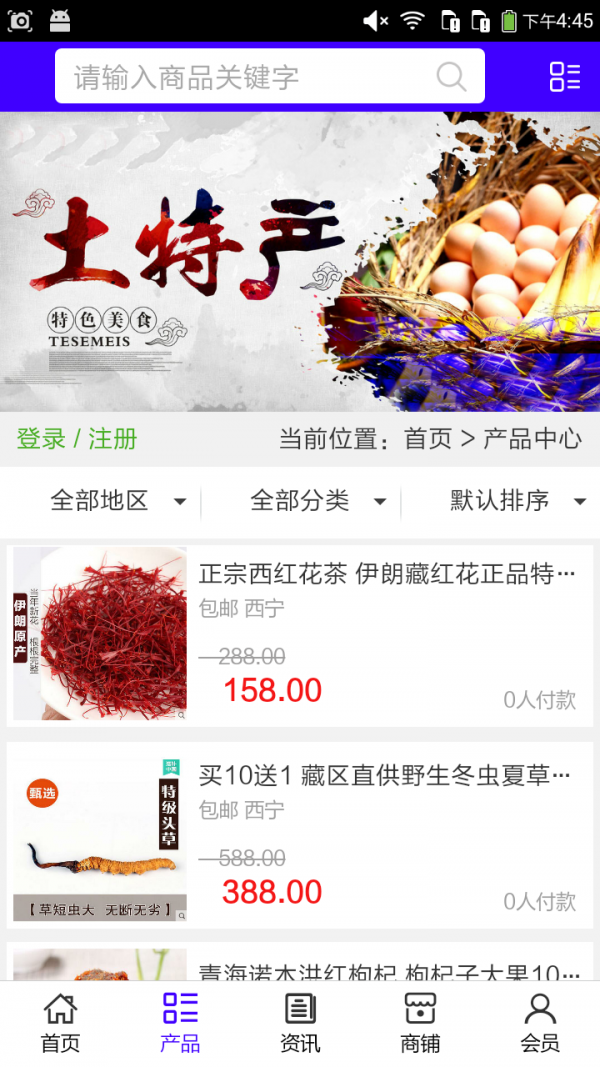The height and width of the screenshot is (1067, 600).
Task: Switch to the 商铺 tab
Action: click(x=420, y=1023)
